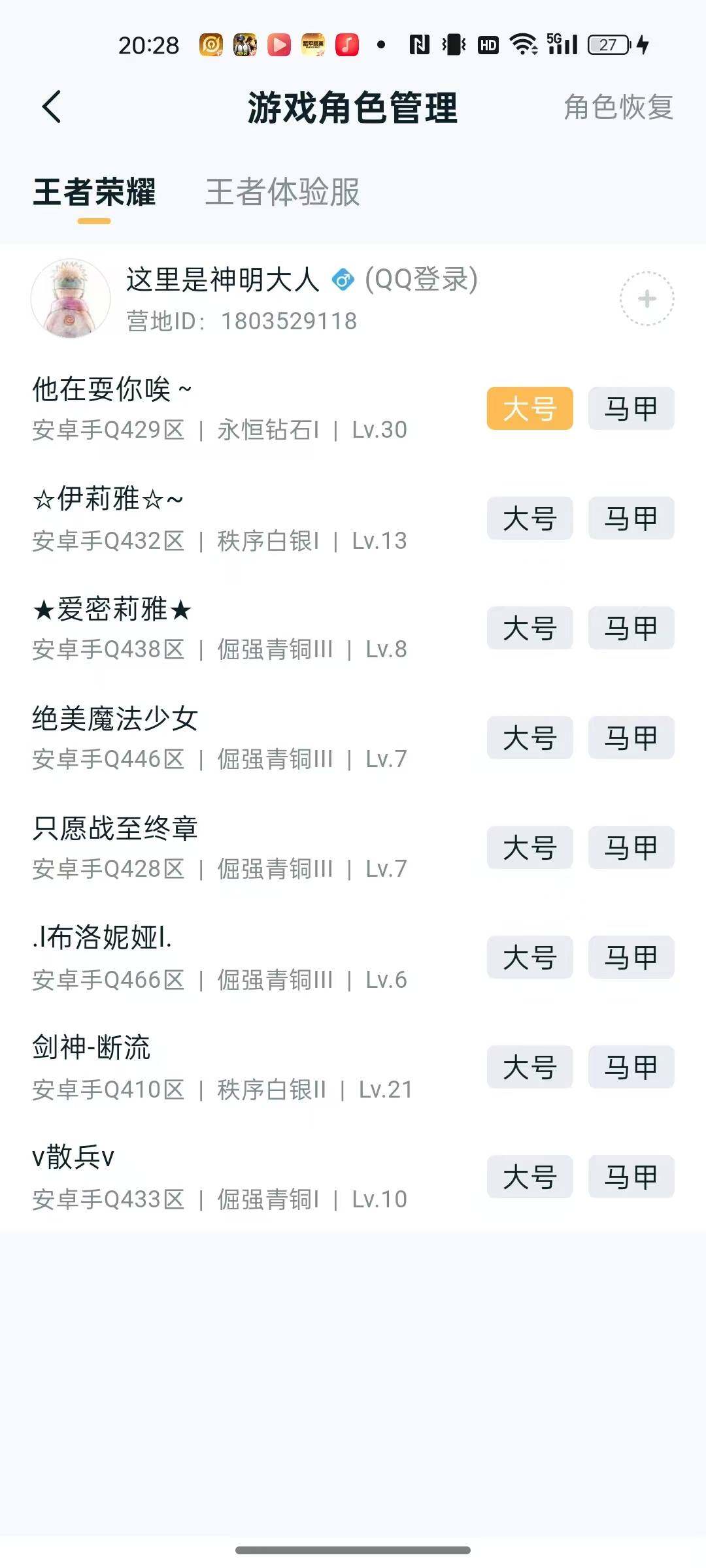The height and width of the screenshot is (1568, 706).
Task: Mark ☆伊莉雅☆~ as 马甲
Action: click(630, 518)
